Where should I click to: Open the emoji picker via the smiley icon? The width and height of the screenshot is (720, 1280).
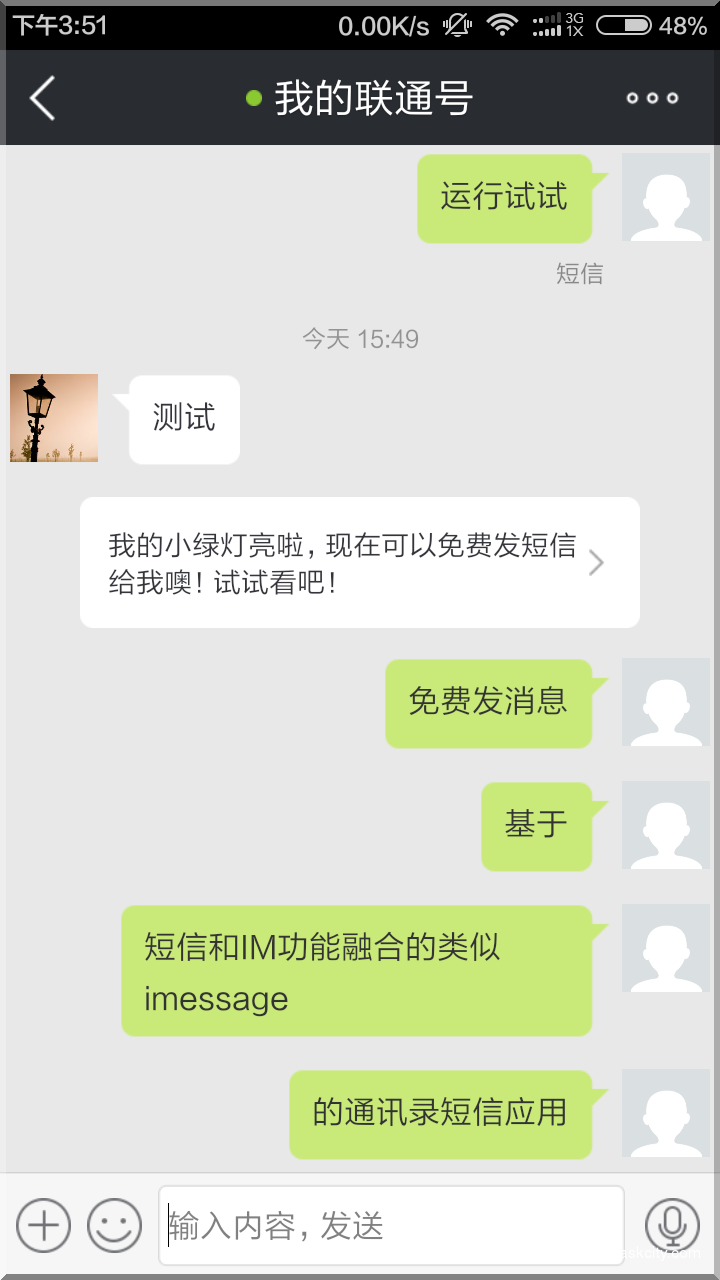(x=113, y=1224)
